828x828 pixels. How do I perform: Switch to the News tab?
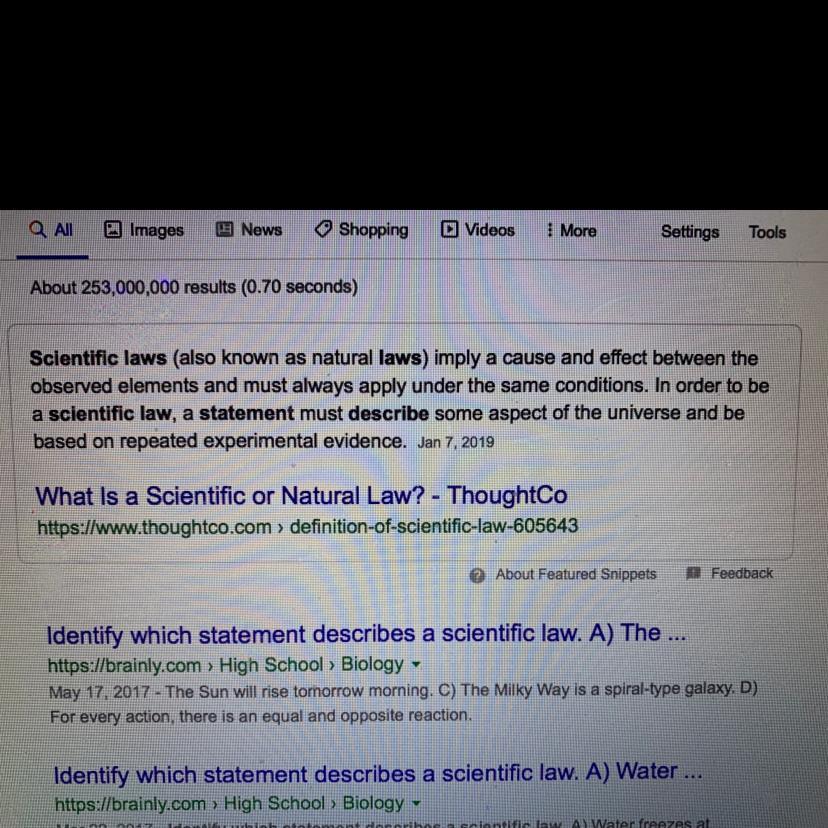[x=249, y=230]
